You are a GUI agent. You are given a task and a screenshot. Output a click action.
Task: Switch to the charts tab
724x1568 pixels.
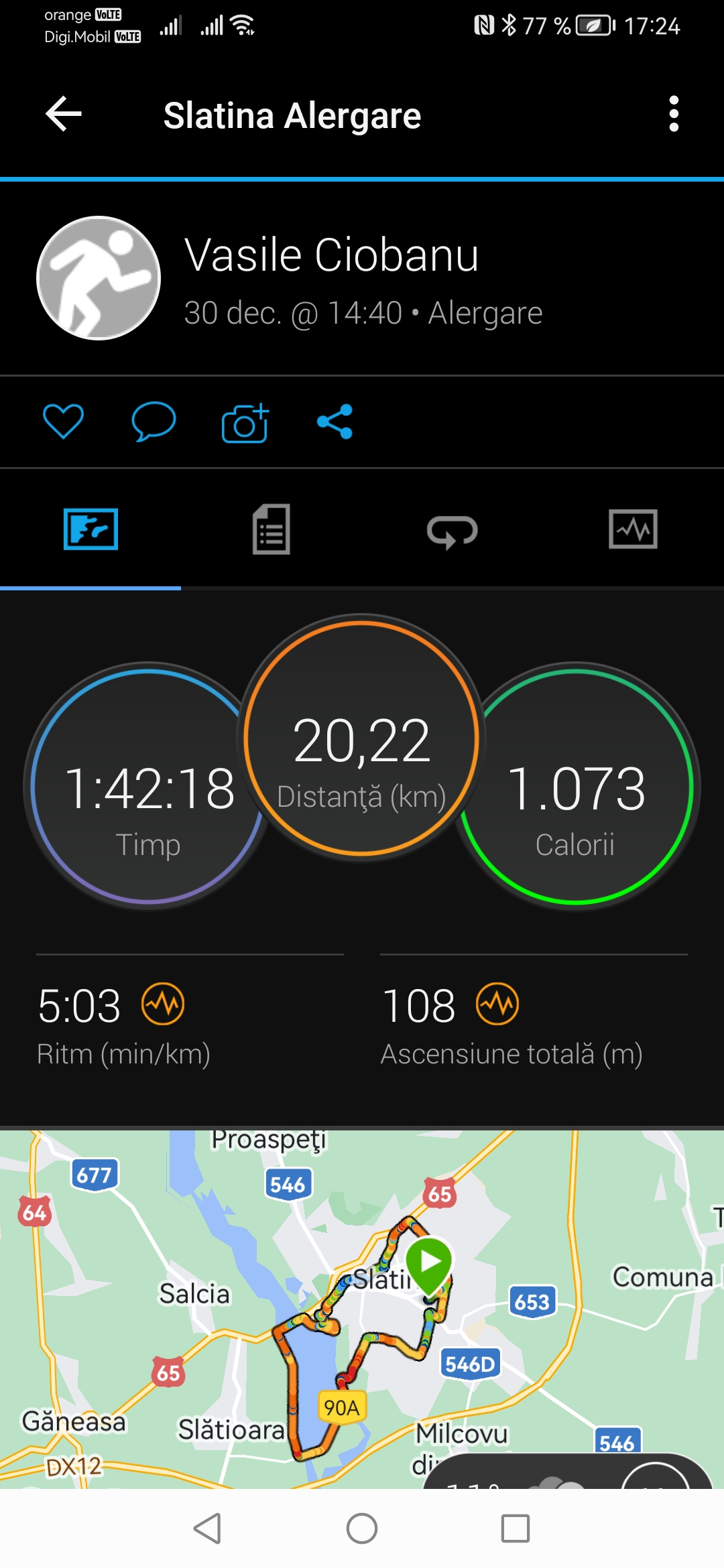point(633,529)
